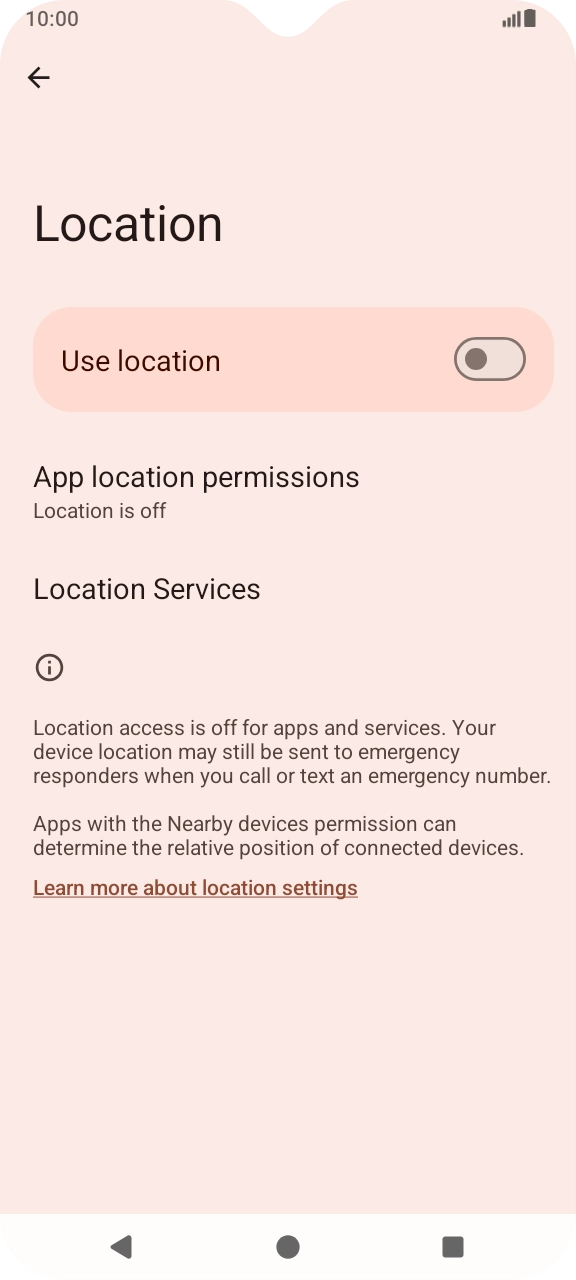The image size is (576, 1280).
Task: Open App location permissions
Action: (288, 492)
